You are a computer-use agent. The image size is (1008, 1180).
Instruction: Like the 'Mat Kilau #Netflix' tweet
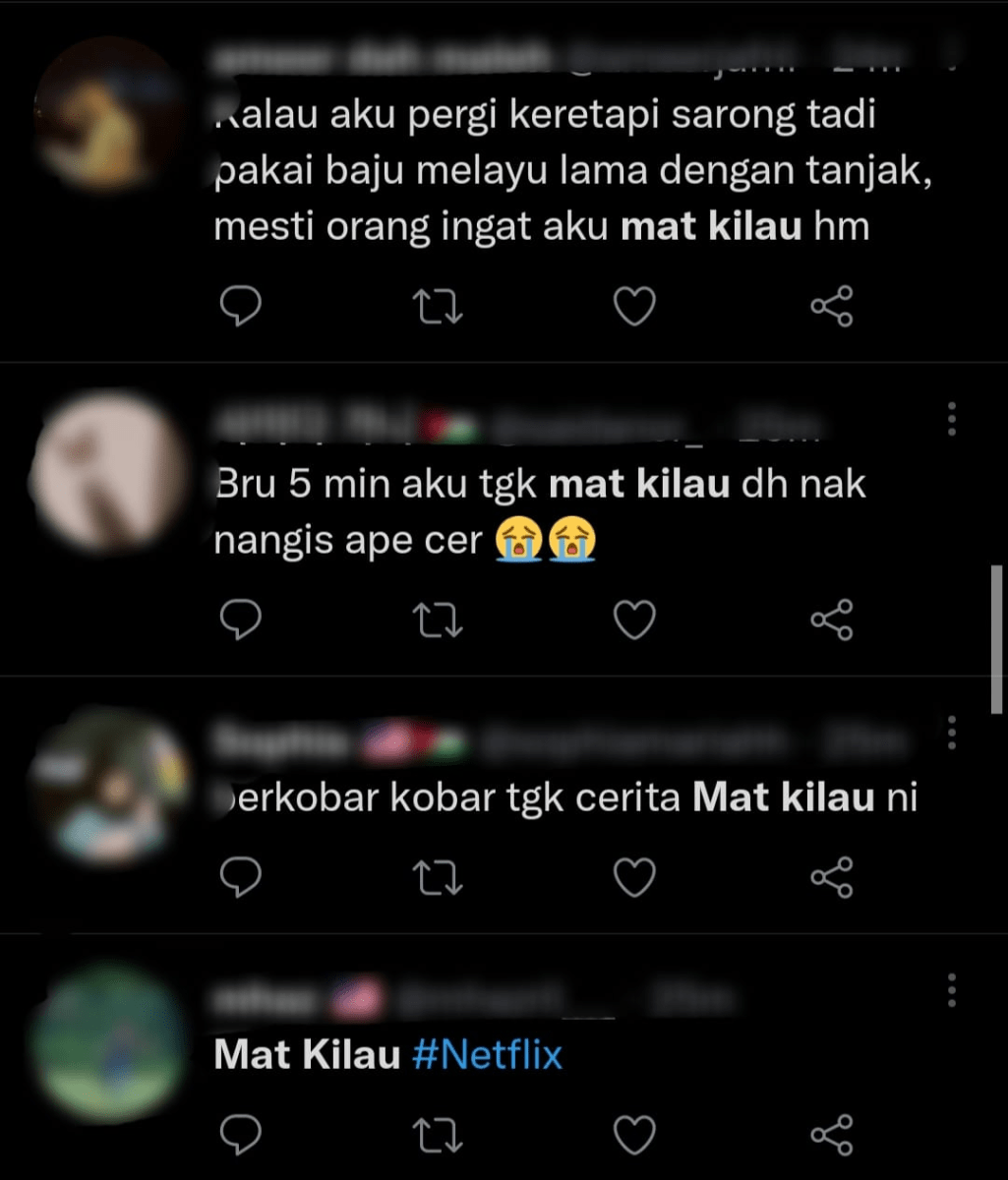634,1134
